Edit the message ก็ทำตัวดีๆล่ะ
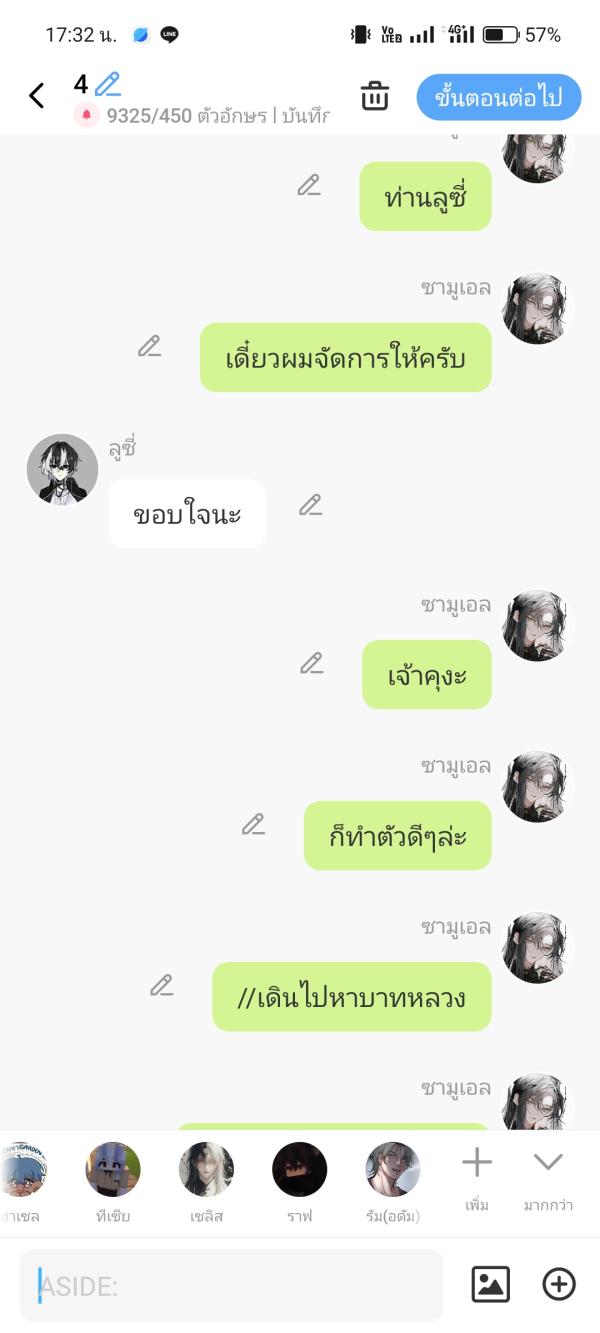The height and width of the screenshot is (1333, 600). (x=254, y=824)
